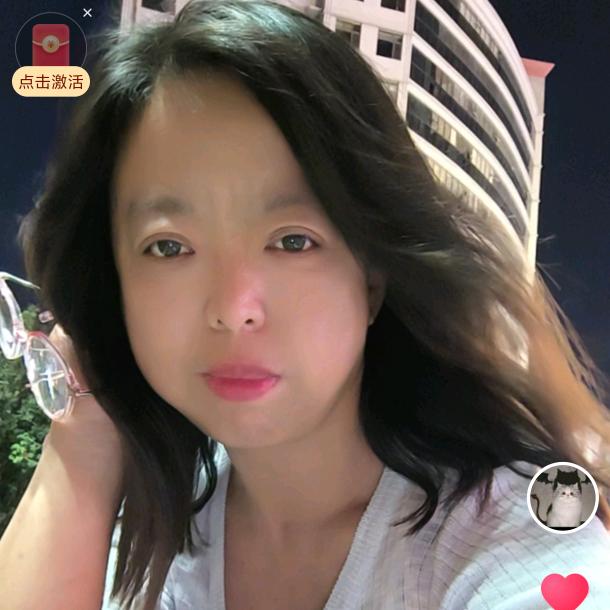This screenshot has height=610, width=610.
Task: Dismiss the red envelope widget
Action: click(87, 13)
